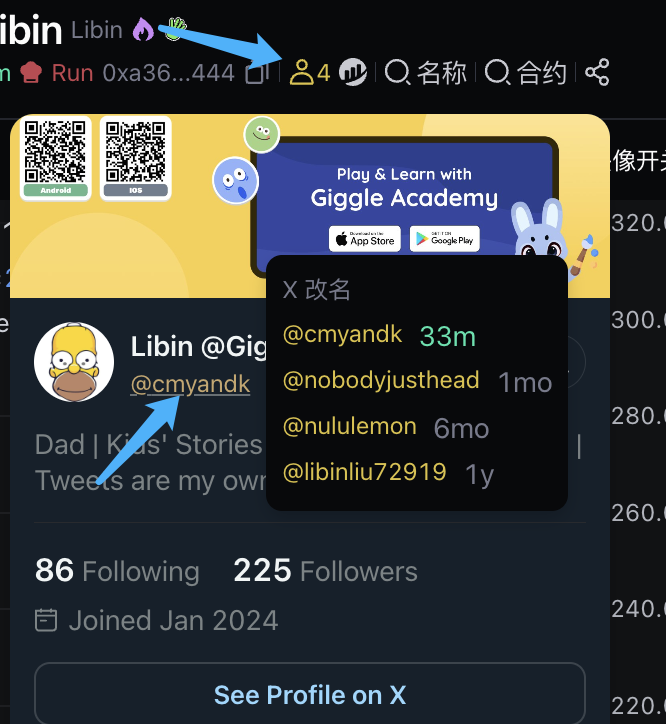
Task: Share this token page
Action: [597, 72]
